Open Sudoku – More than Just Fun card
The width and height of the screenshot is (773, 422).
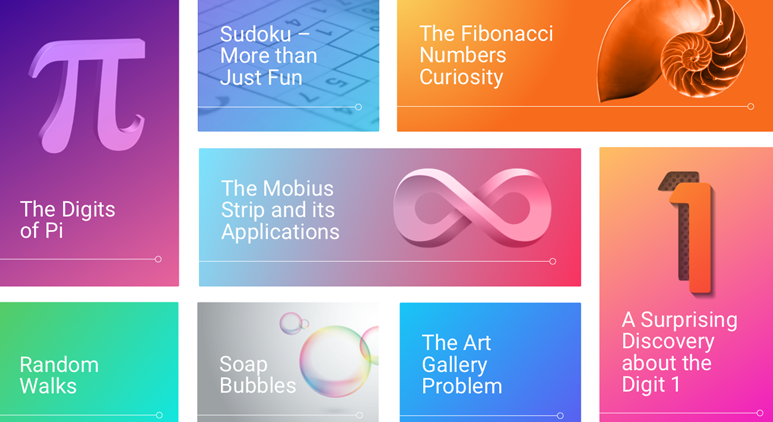(288, 65)
